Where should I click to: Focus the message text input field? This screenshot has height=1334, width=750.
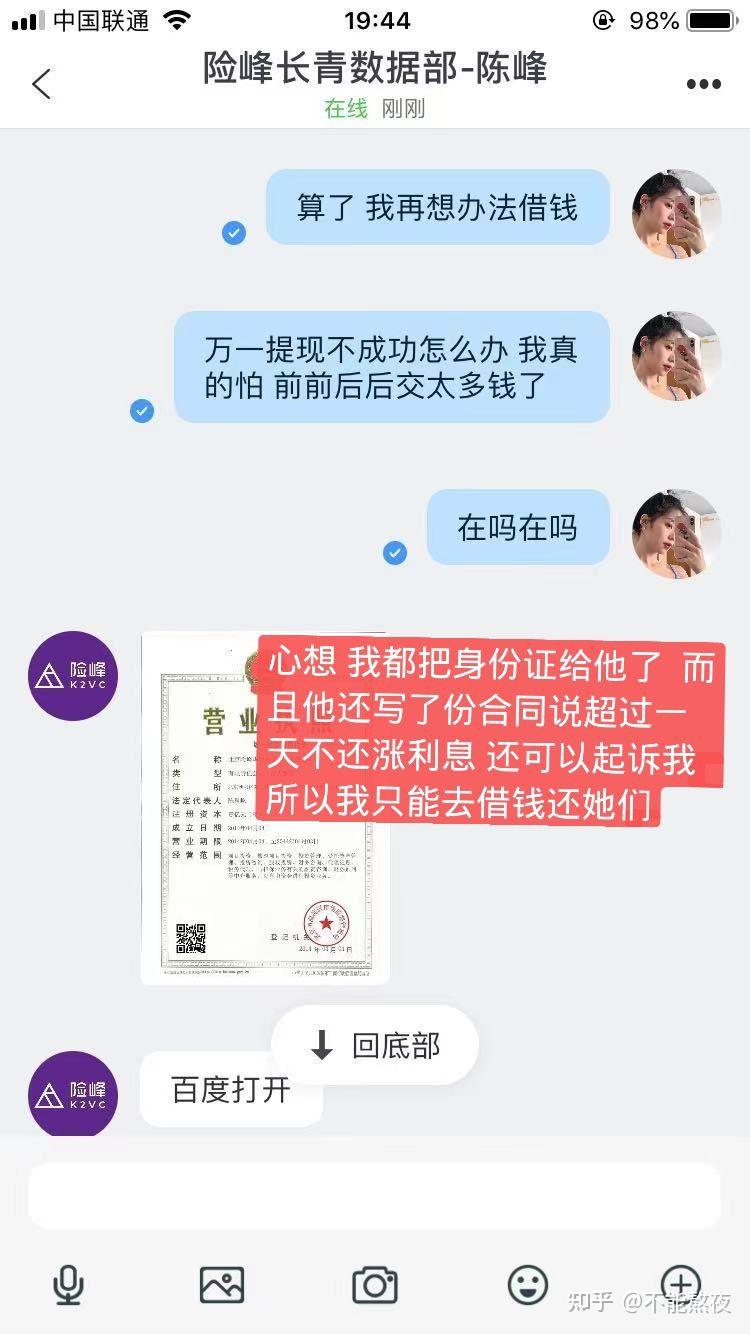pyautogui.click(x=374, y=1195)
